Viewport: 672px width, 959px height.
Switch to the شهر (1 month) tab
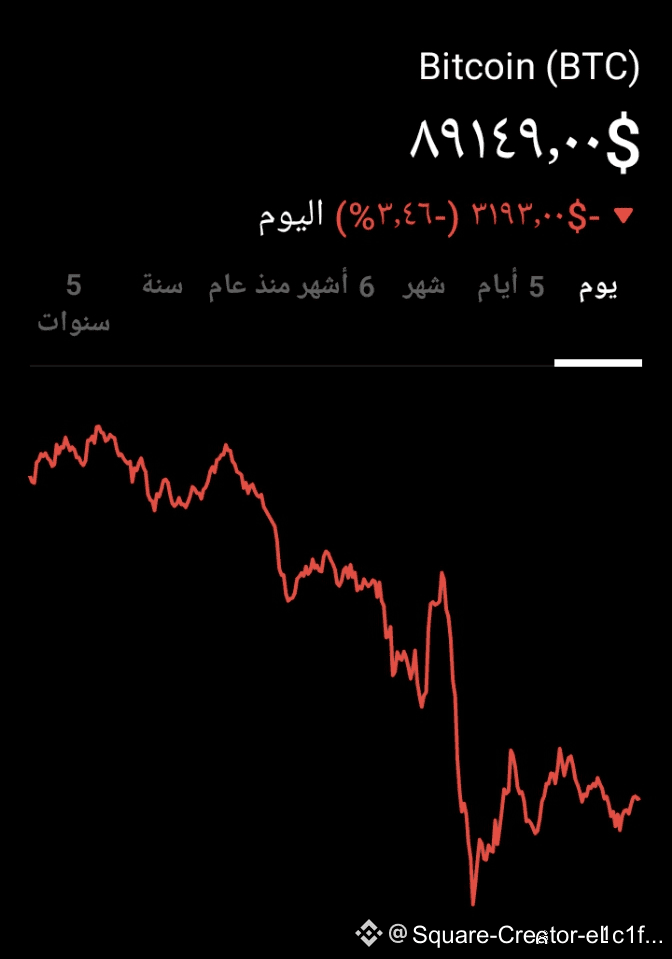(424, 288)
